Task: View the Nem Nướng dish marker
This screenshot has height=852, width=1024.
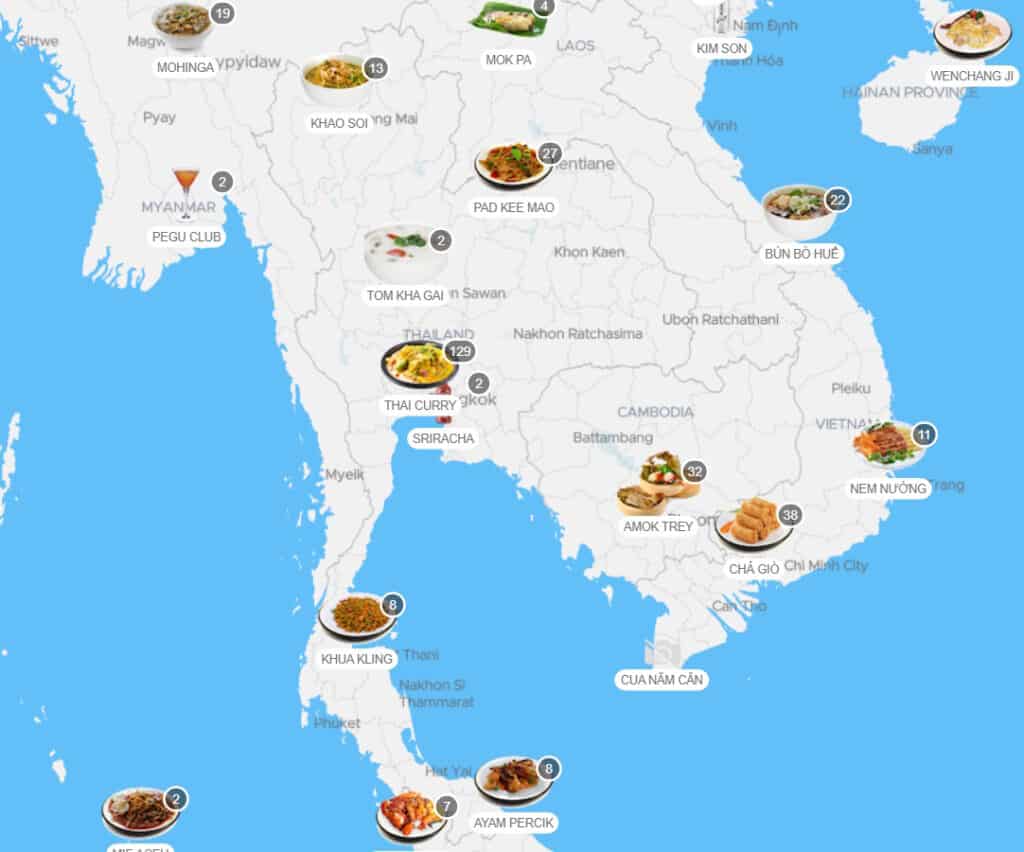Action: coord(888,445)
